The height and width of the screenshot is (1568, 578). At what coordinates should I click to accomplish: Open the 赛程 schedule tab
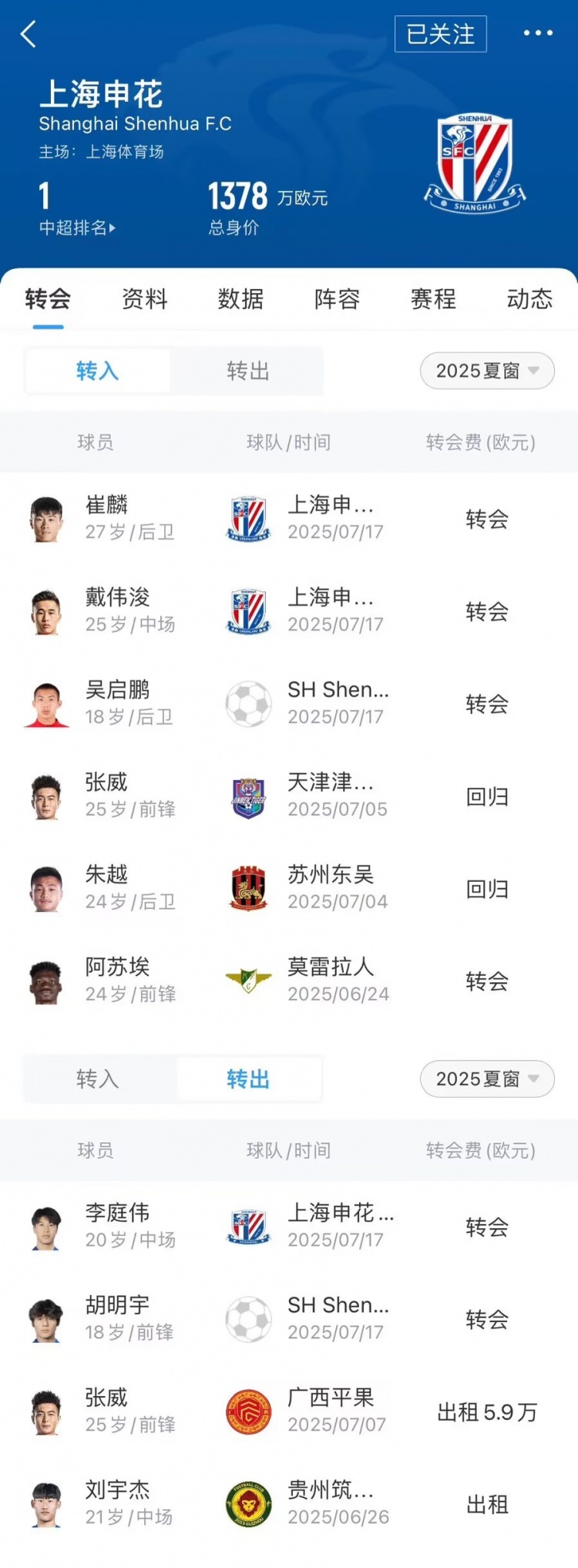[x=433, y=300]
